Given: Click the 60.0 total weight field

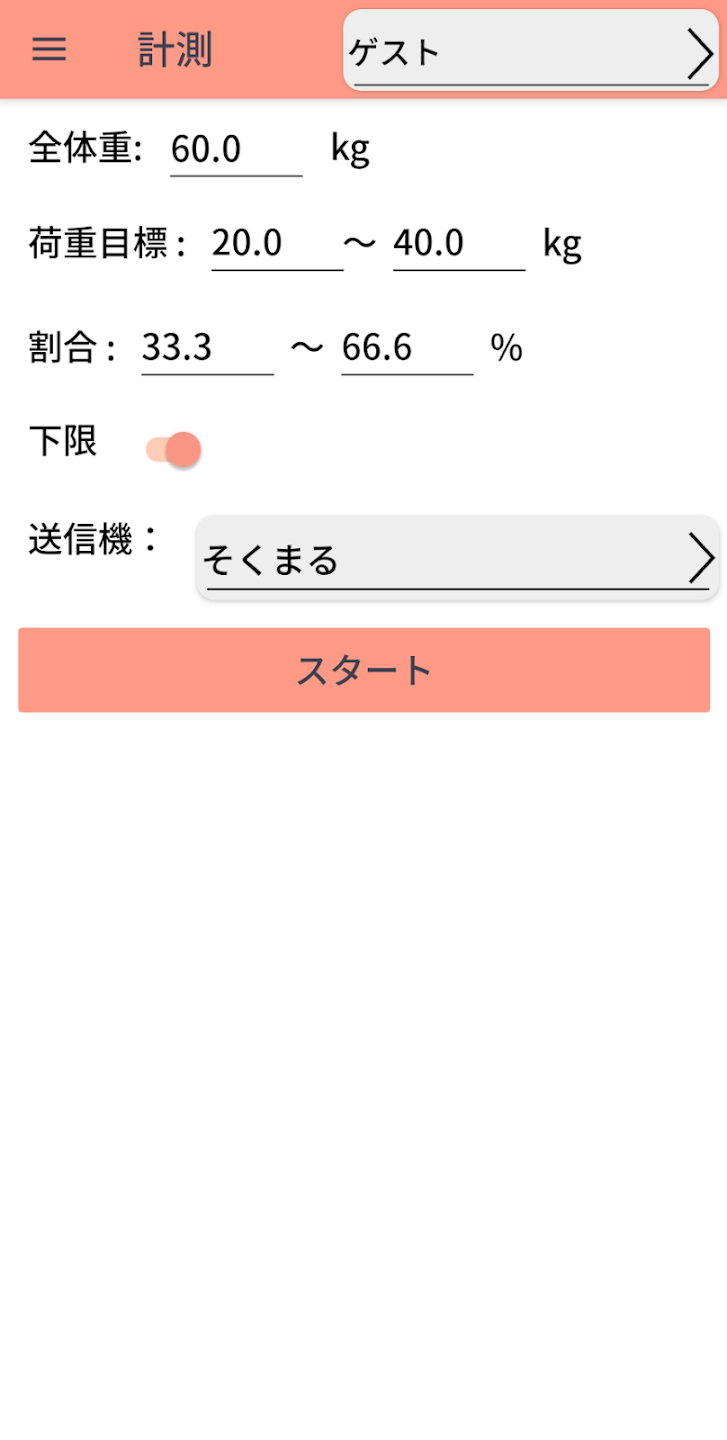Looking at the screenshot, I should click(x=235, y=150).
